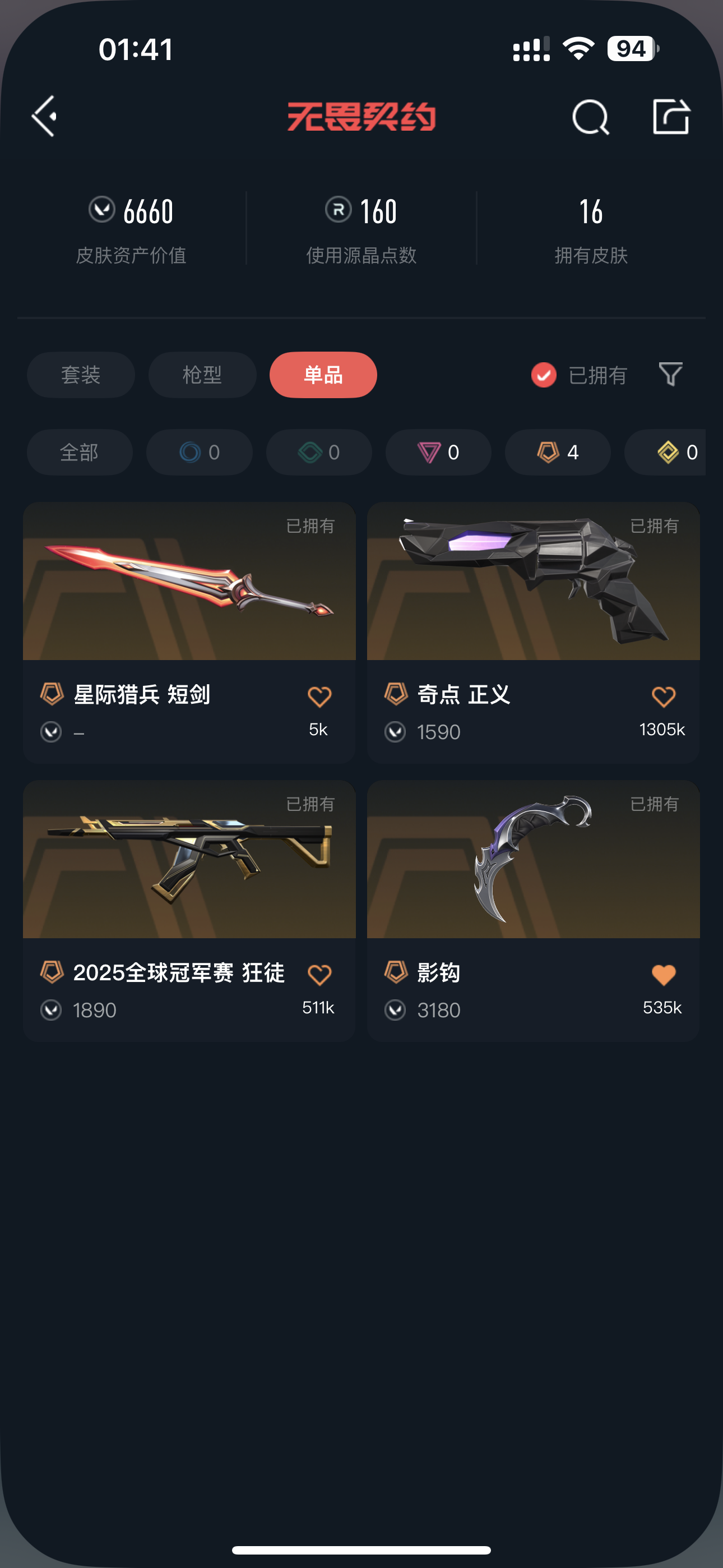Image resolution: width=723 pixels, height=1568 pixels.
Task: Share this skin collection page
Action: click(671, 116)
